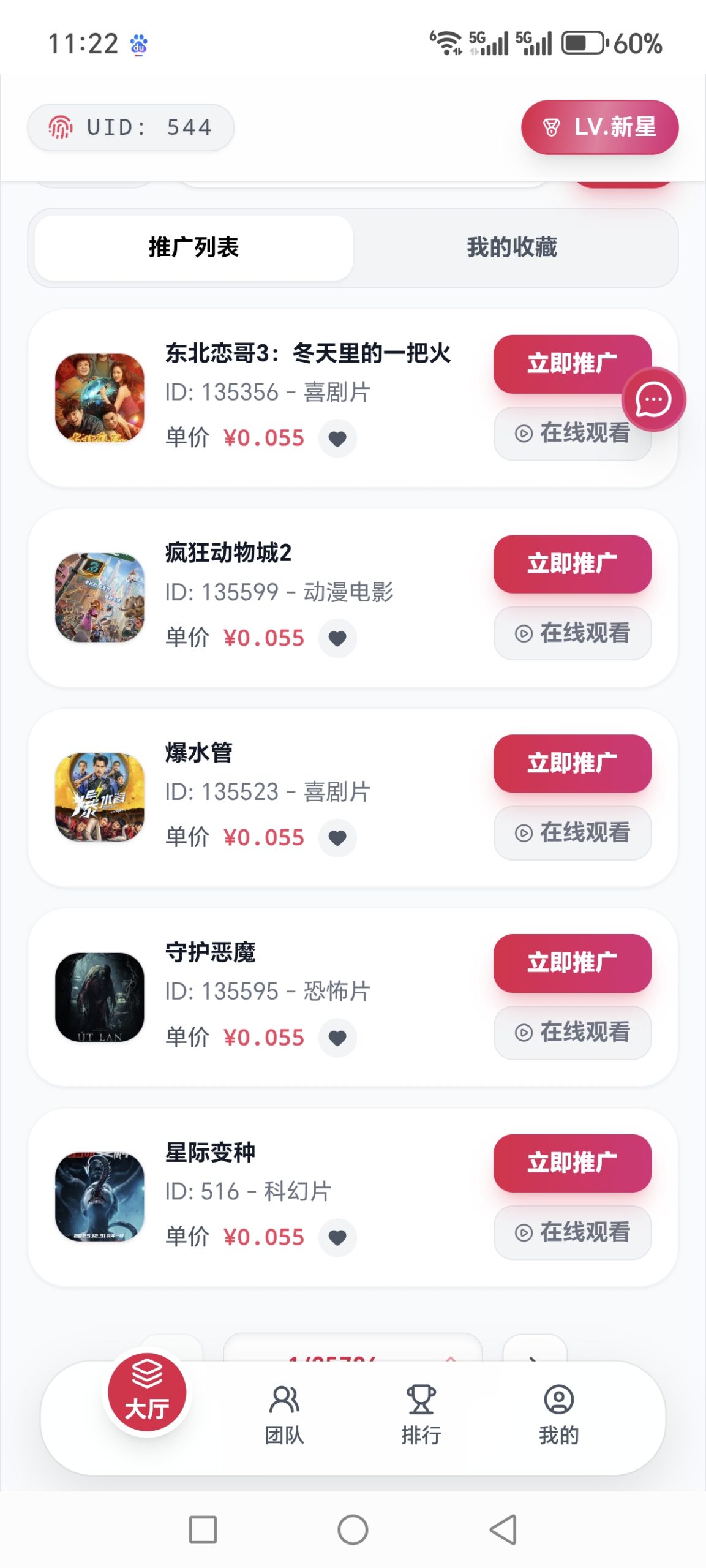Watch 疯狂动物城2 via 在线观看

tap(572, 633)
